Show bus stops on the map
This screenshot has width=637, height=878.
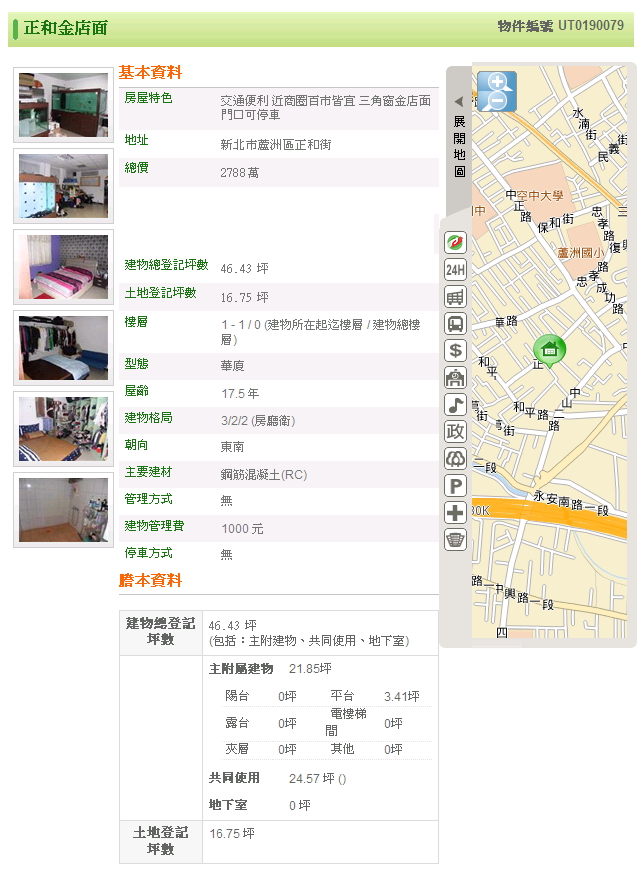456,323
